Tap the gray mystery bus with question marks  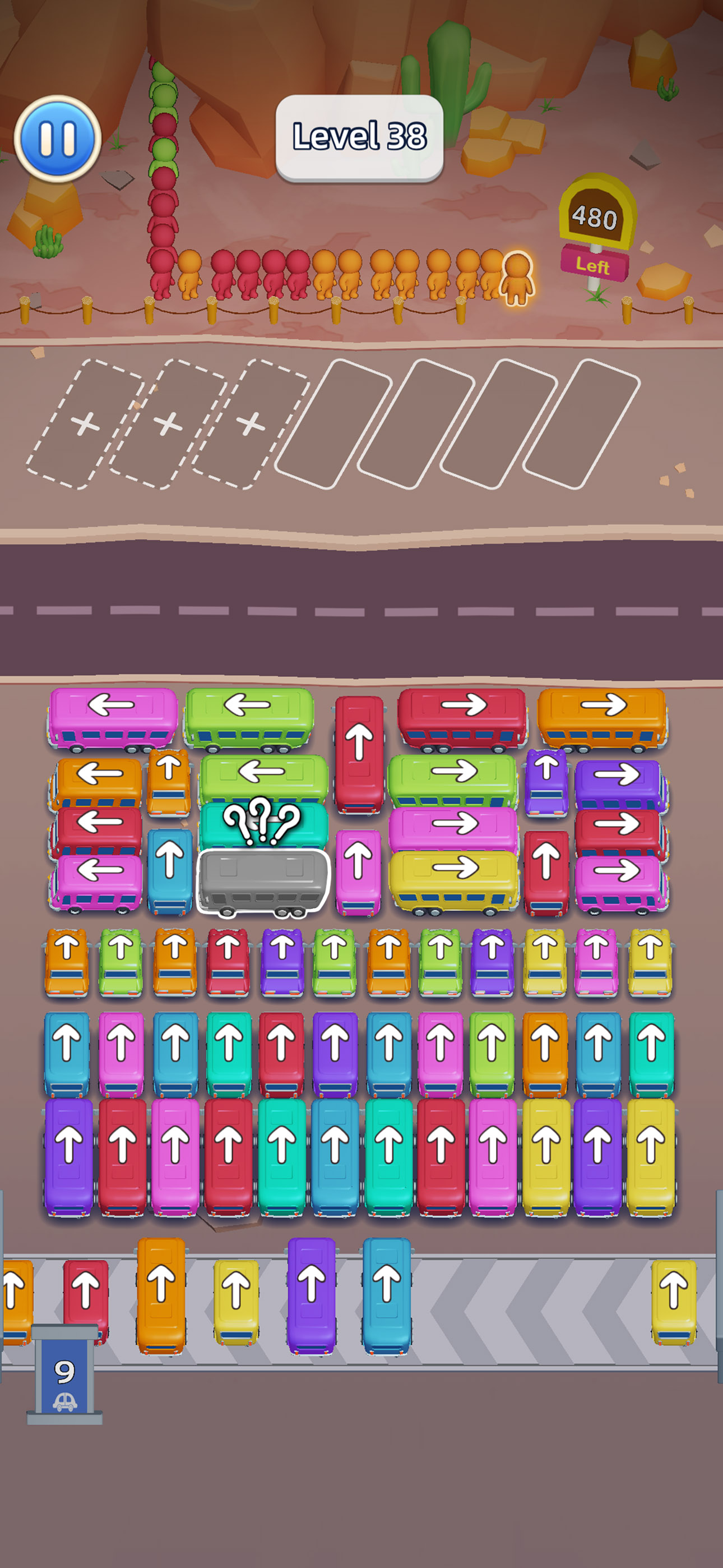coord(263,882)
